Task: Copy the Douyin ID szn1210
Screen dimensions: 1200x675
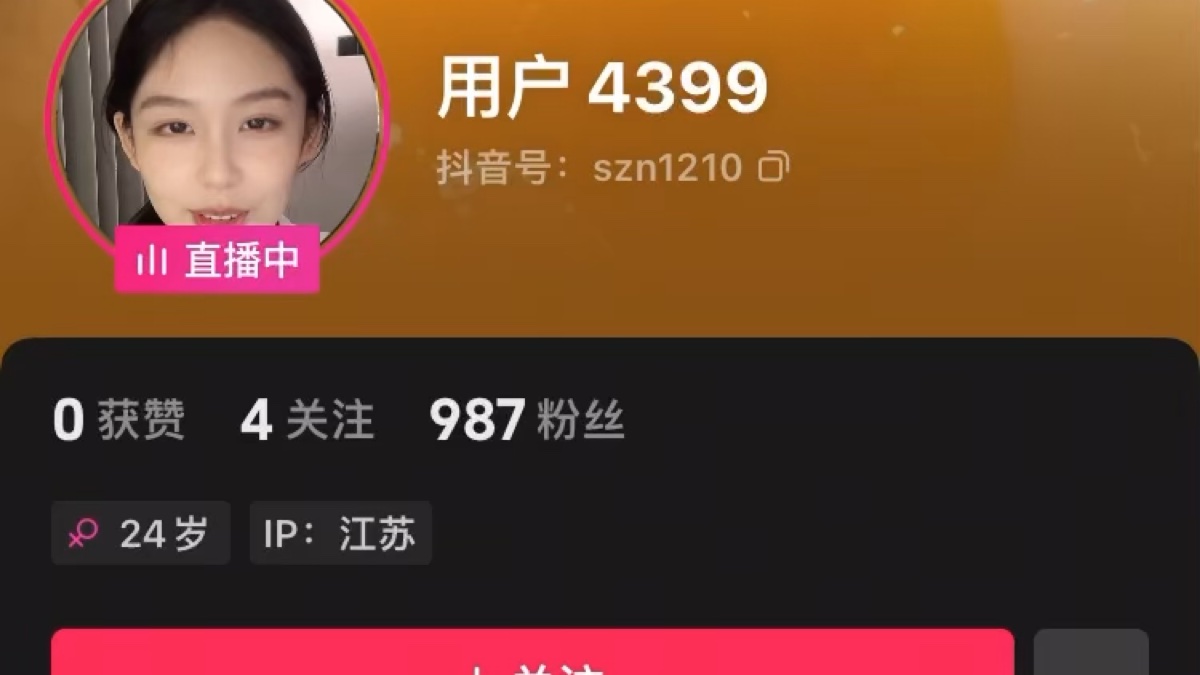Action: pos(773,167)
